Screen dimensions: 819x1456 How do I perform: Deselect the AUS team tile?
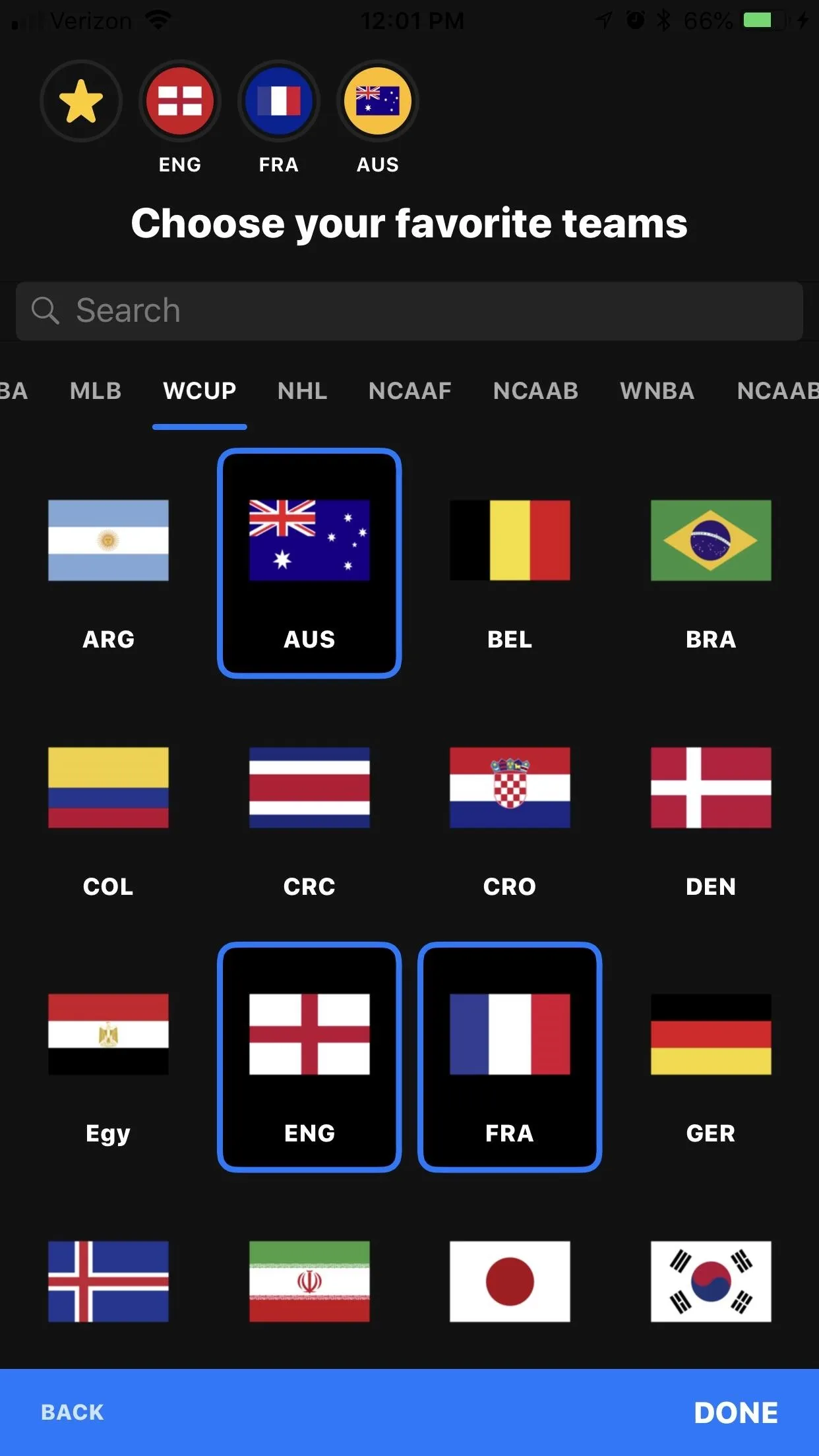pyautogui.click(x=309, y=563)
